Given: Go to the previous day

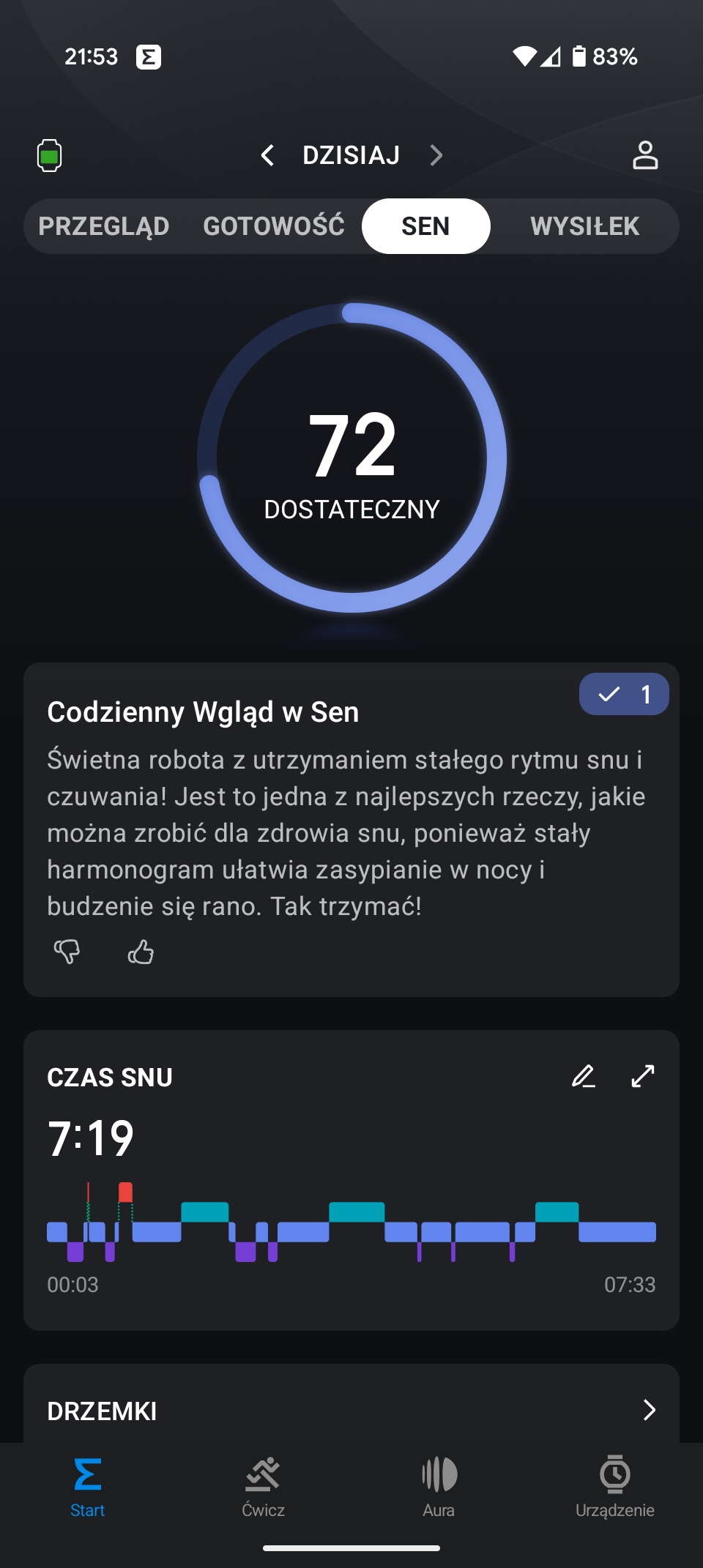Looking at the screenshot, I should click(x=267, y=155).
